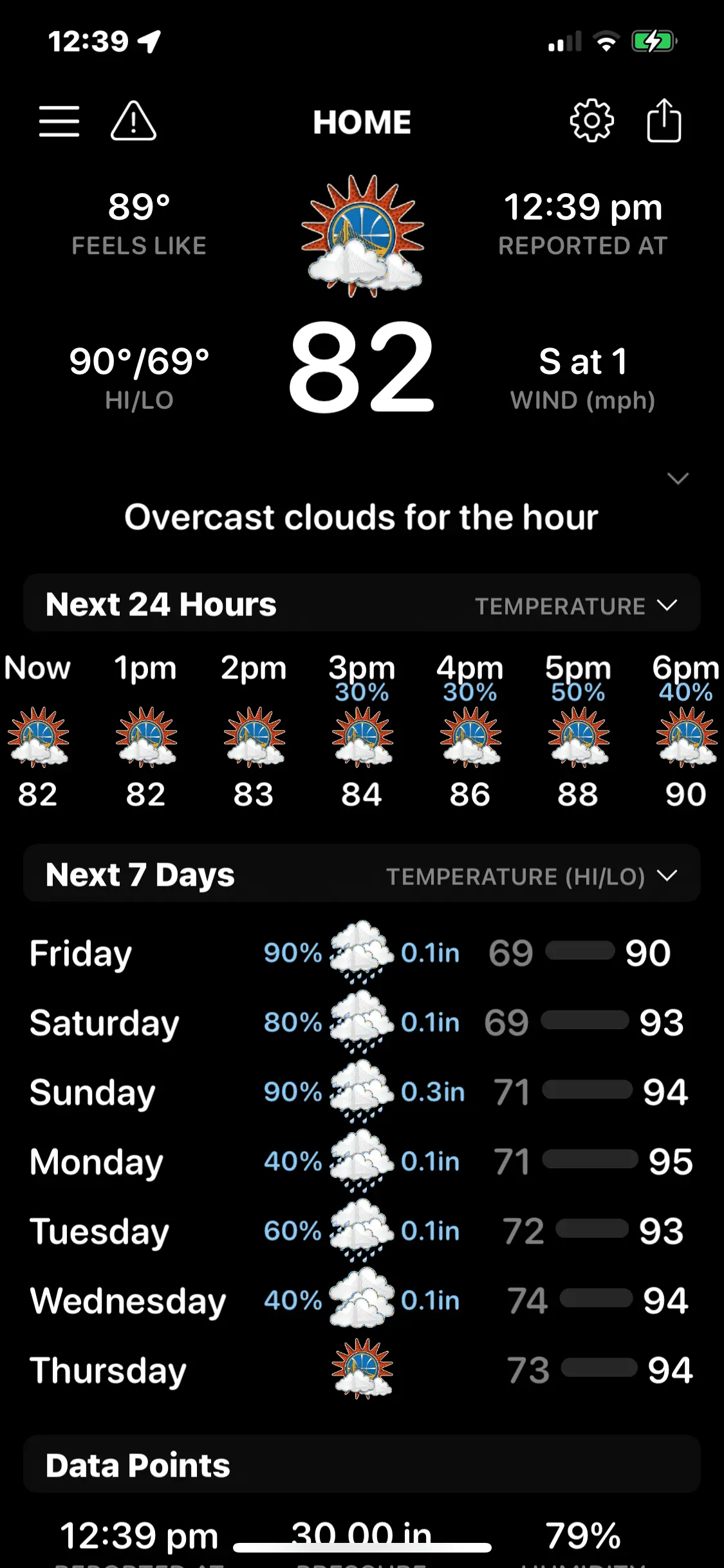The height and width of the screenshot is (1568, 724).
Task: Open the hamburger menu
Action: [x=59, y=122]
